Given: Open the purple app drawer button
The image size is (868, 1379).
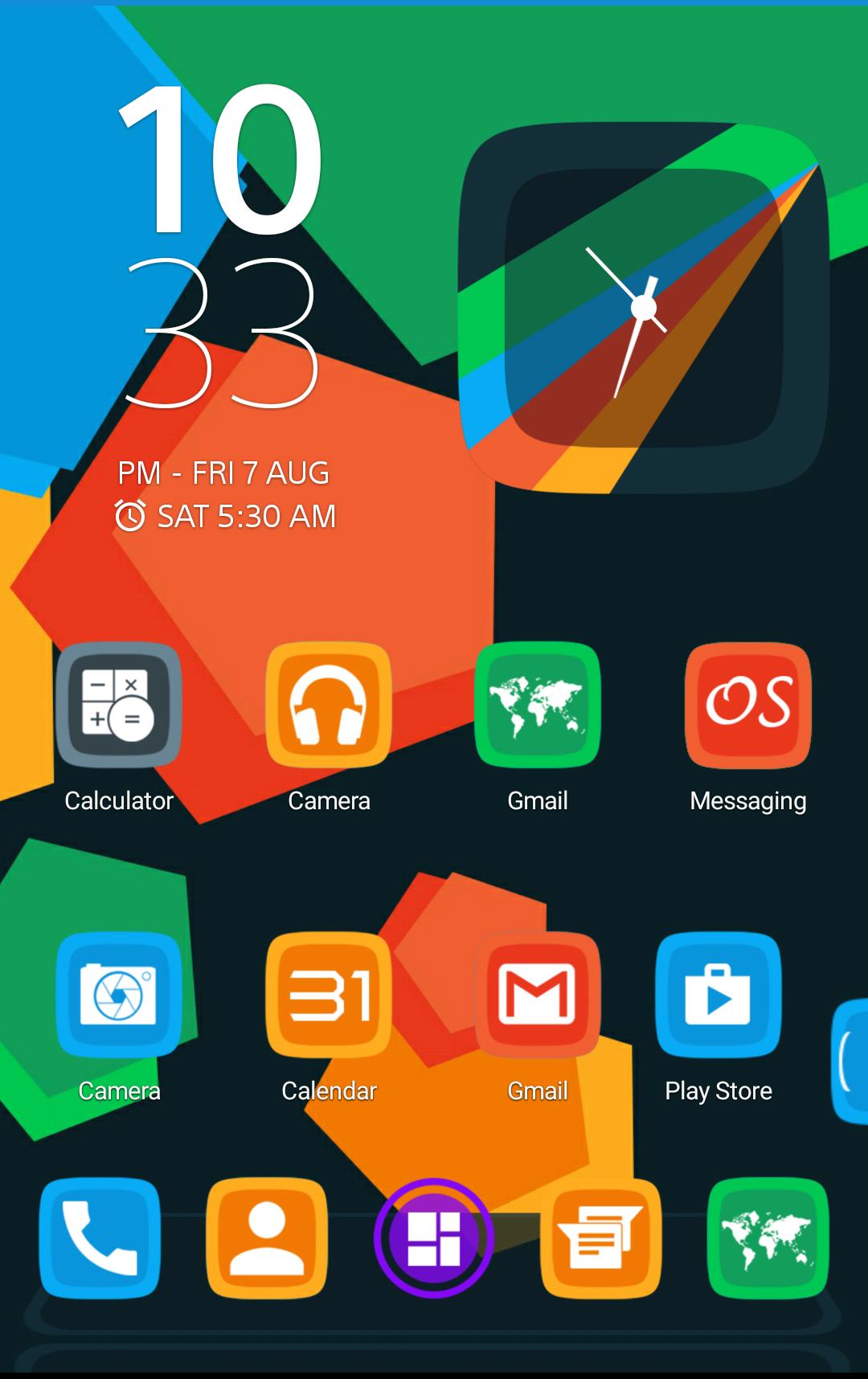Looking at the screenshot, I should 434,1238.
